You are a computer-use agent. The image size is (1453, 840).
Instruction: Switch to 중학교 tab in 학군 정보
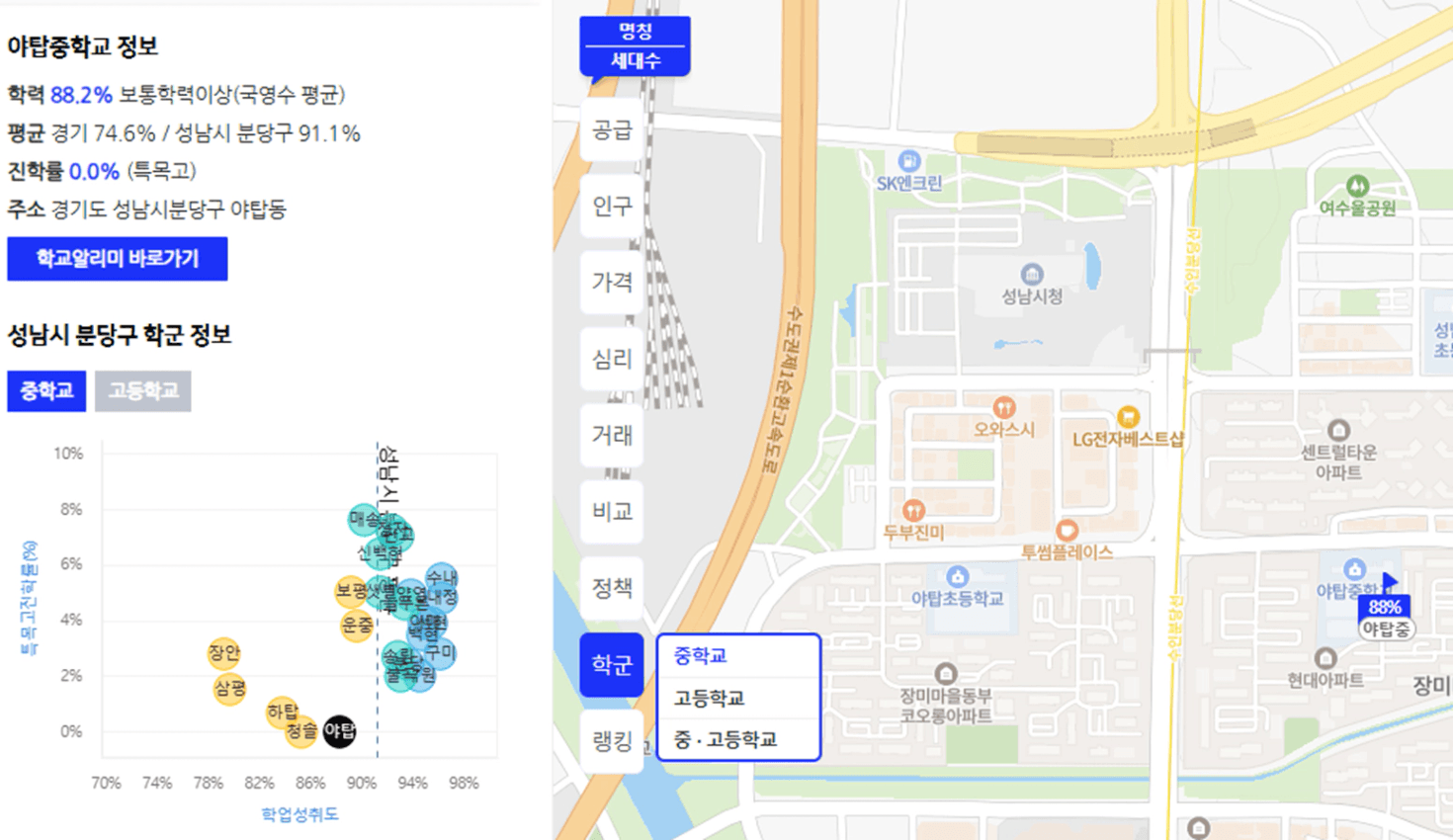point(46,391)
